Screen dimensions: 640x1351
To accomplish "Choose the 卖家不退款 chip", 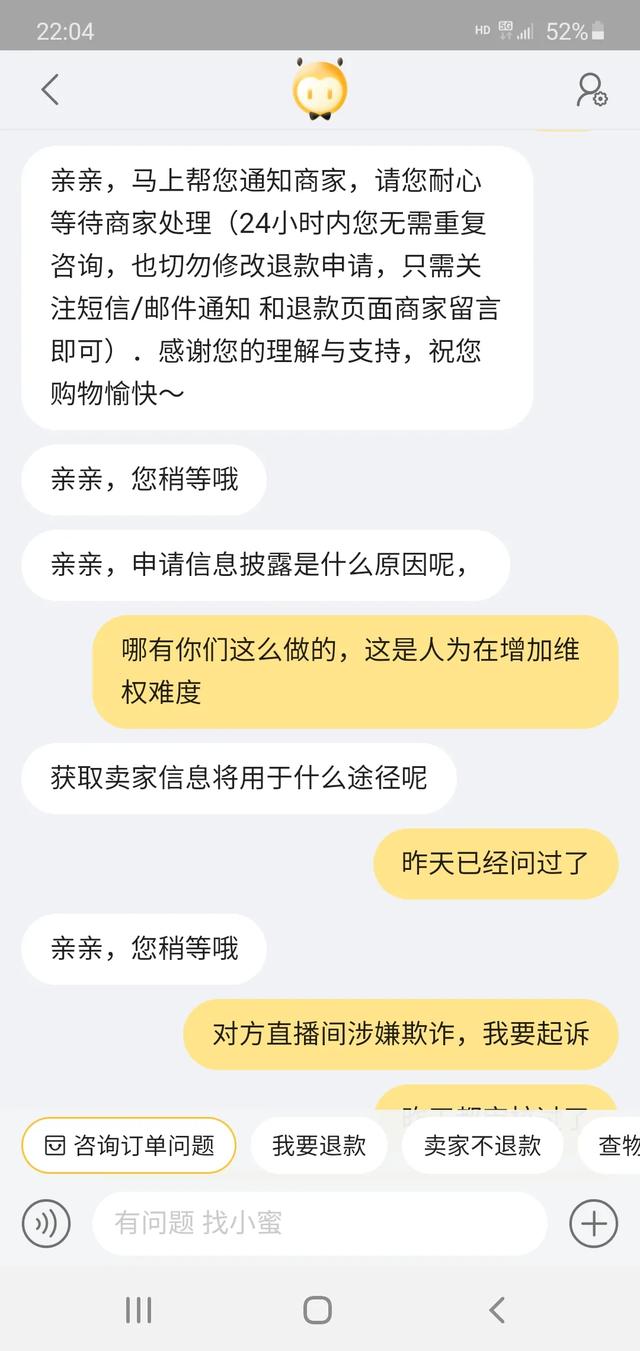I will click(482, 1145).
